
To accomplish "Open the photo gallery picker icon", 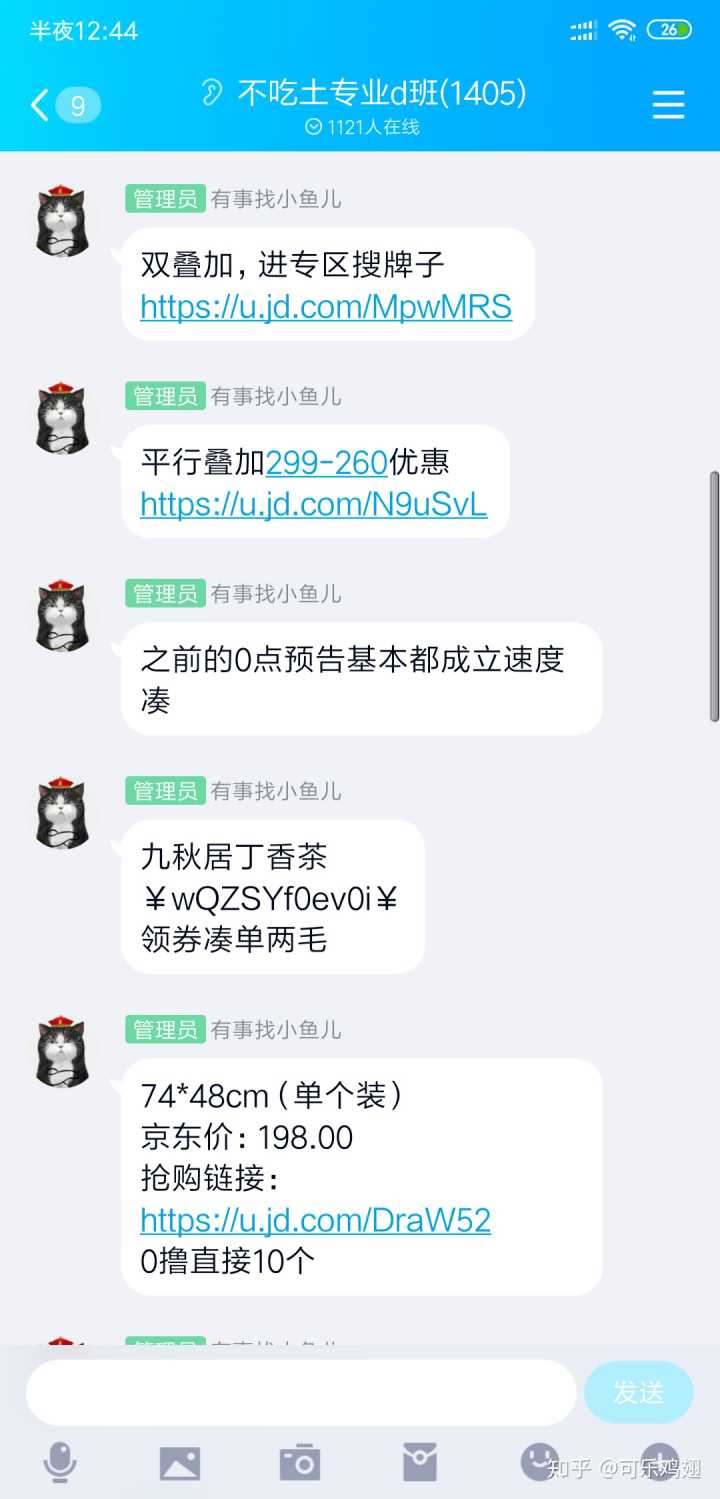I will point(180,1463).
